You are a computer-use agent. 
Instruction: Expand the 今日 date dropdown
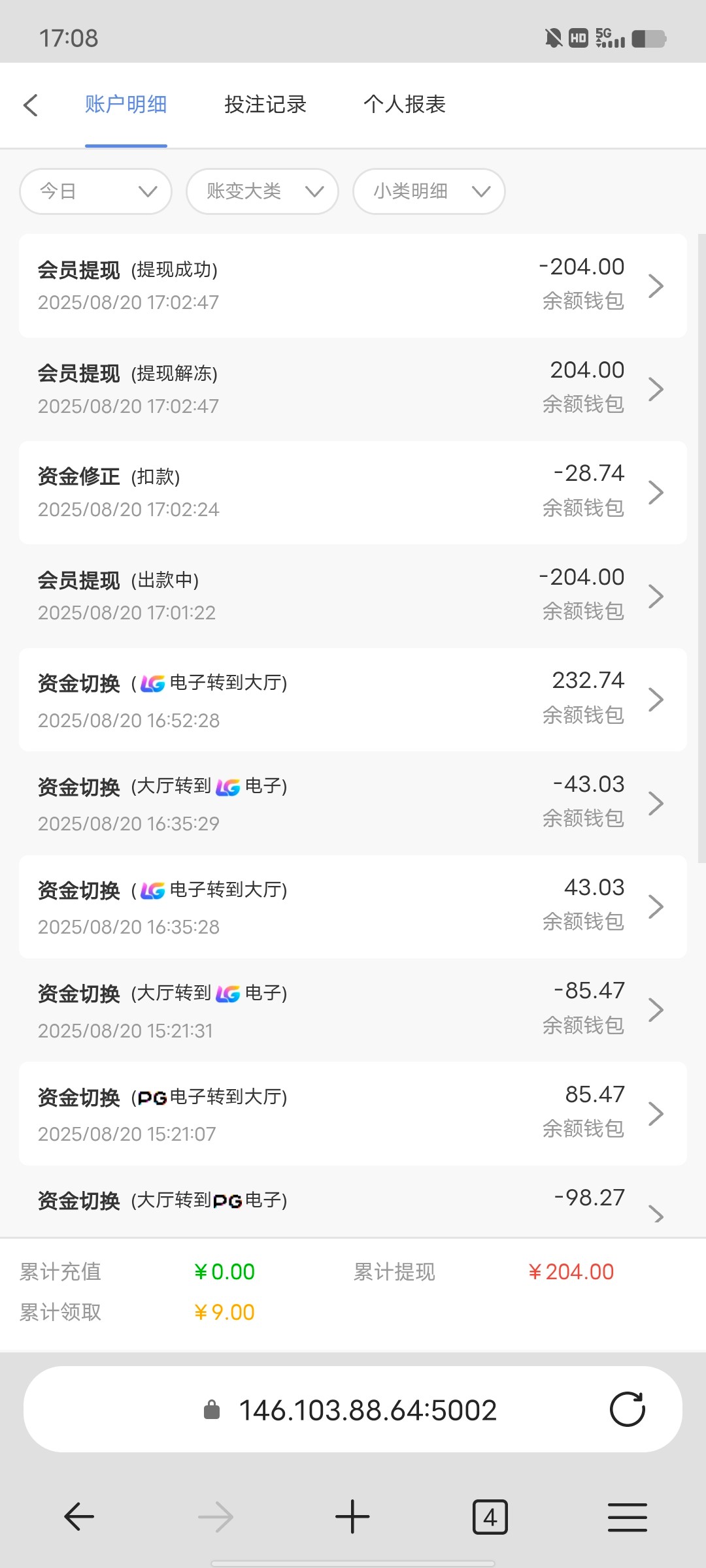(96, 191)
